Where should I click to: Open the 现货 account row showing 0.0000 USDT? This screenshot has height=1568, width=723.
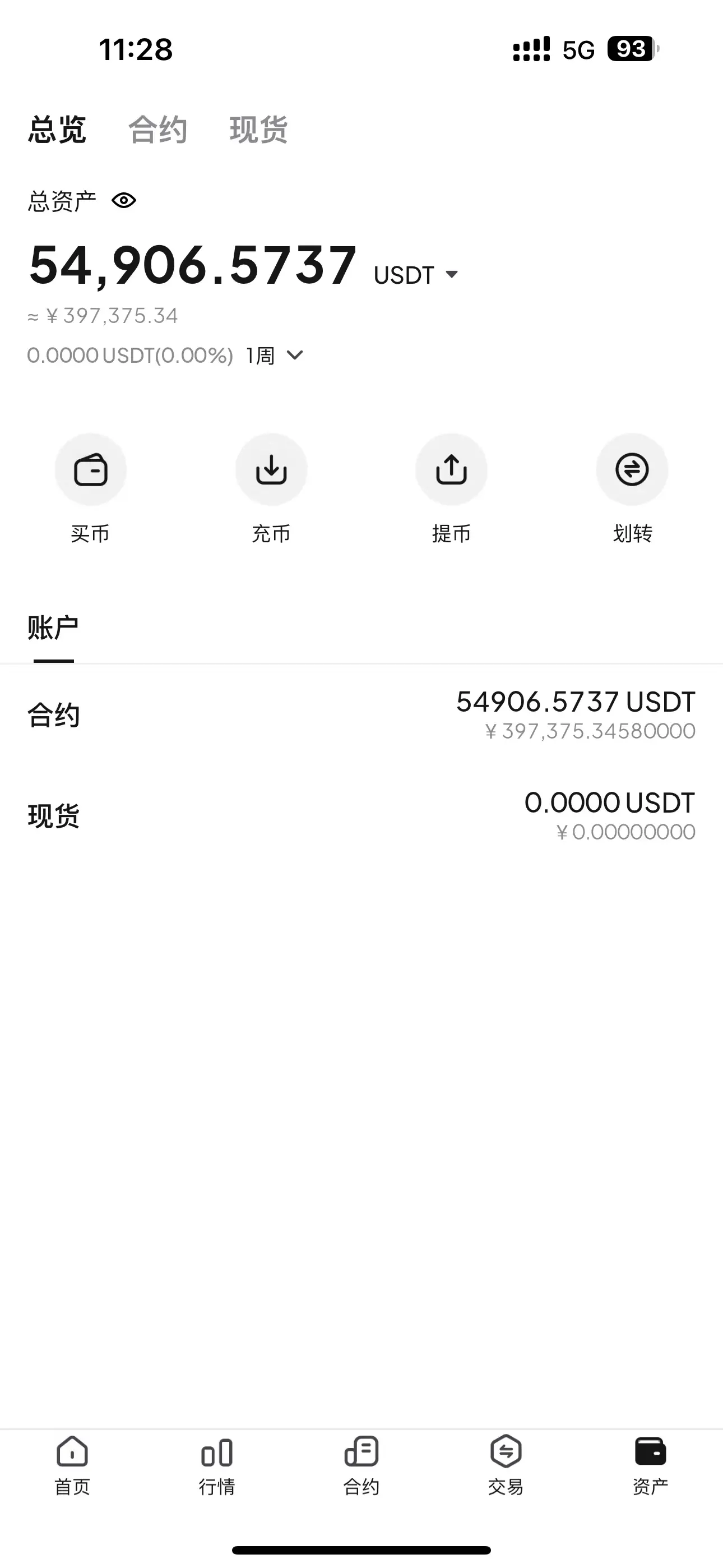(x=361, y=817)
